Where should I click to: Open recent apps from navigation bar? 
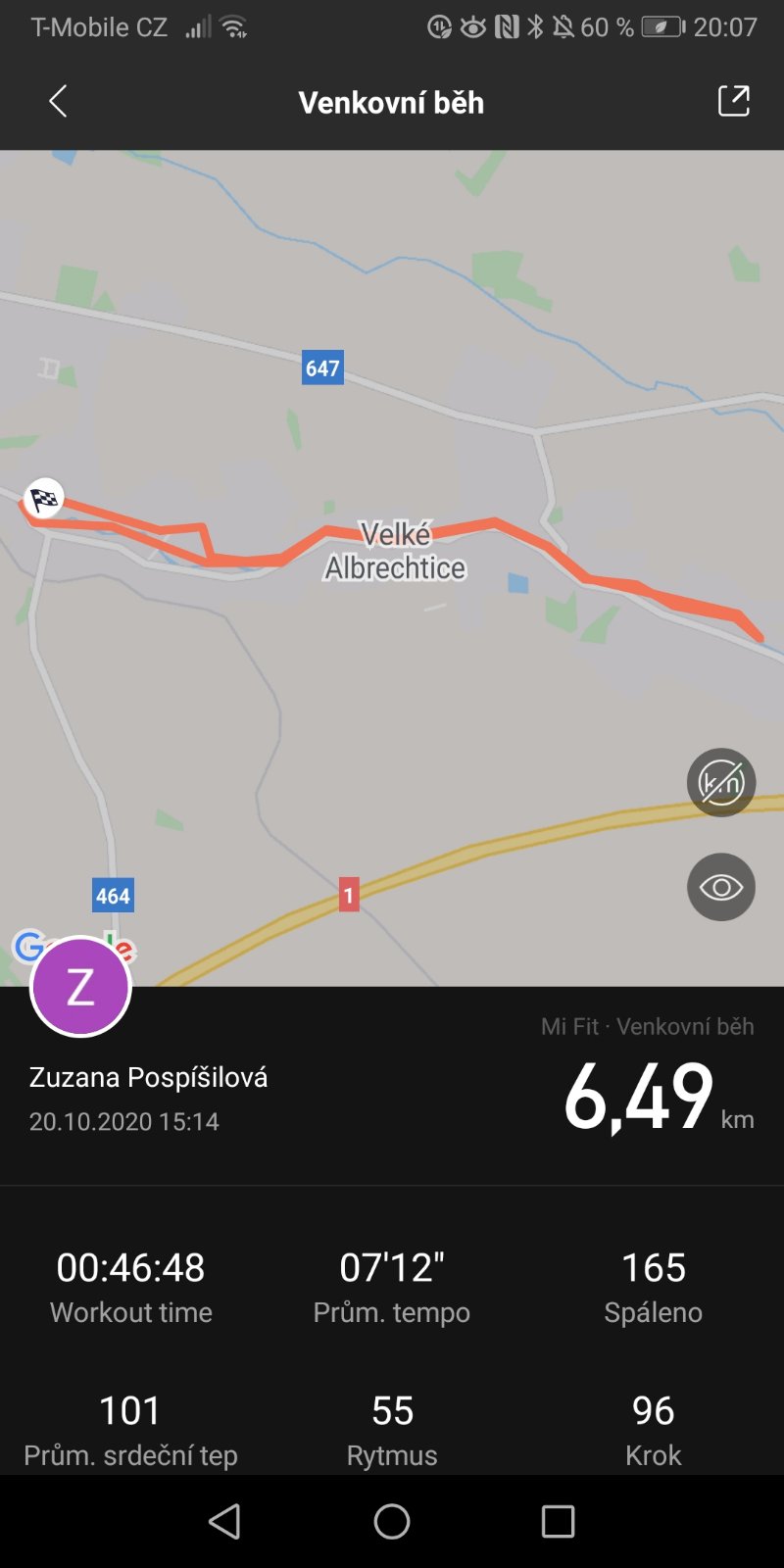(558, 1521)
